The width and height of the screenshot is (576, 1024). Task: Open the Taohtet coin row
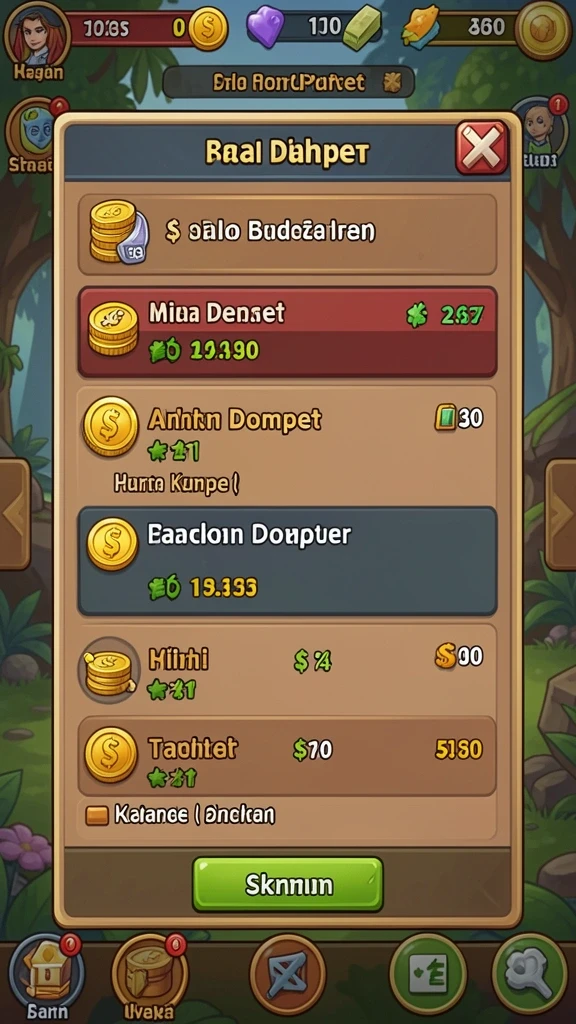[287, 756]
